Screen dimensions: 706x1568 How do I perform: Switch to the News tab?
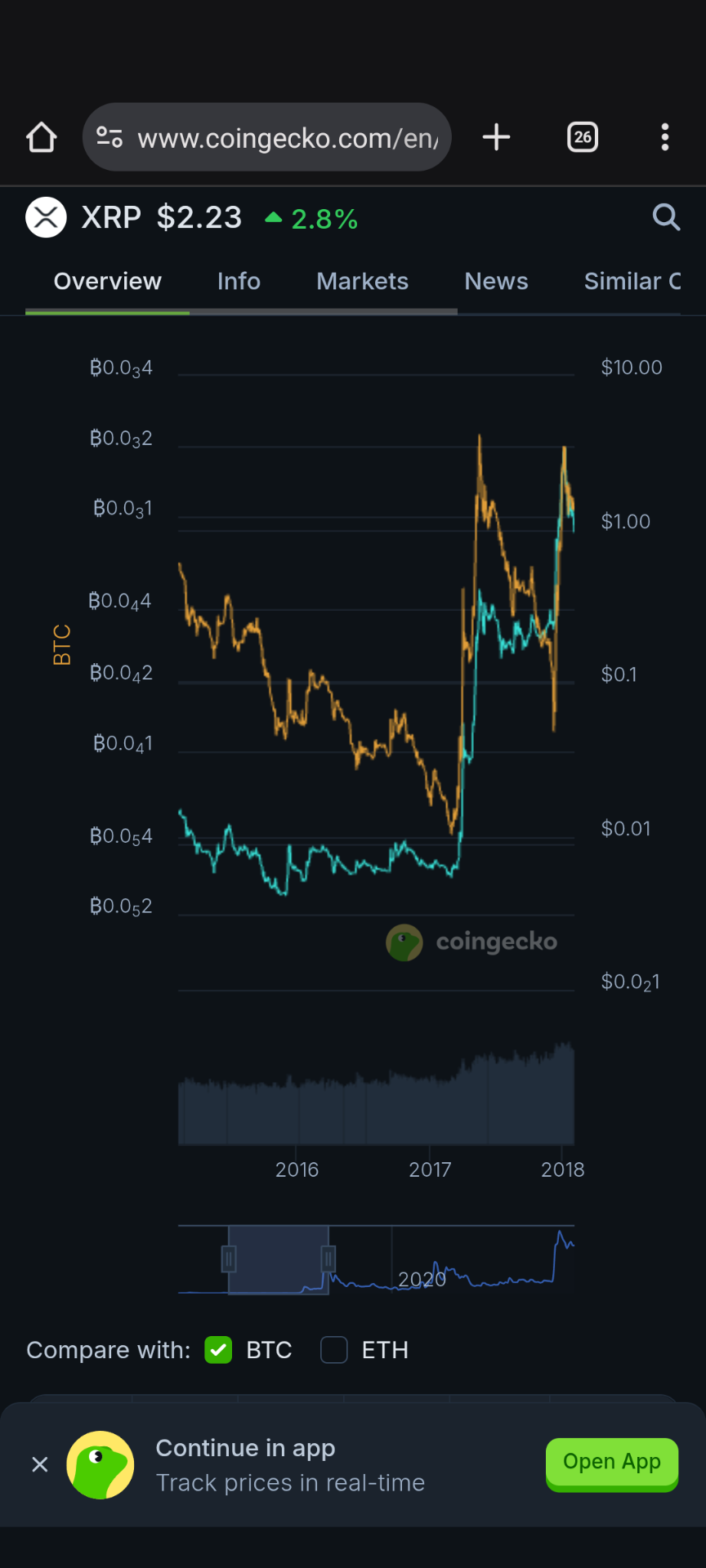pyautogui.click(x=496, y=282)
